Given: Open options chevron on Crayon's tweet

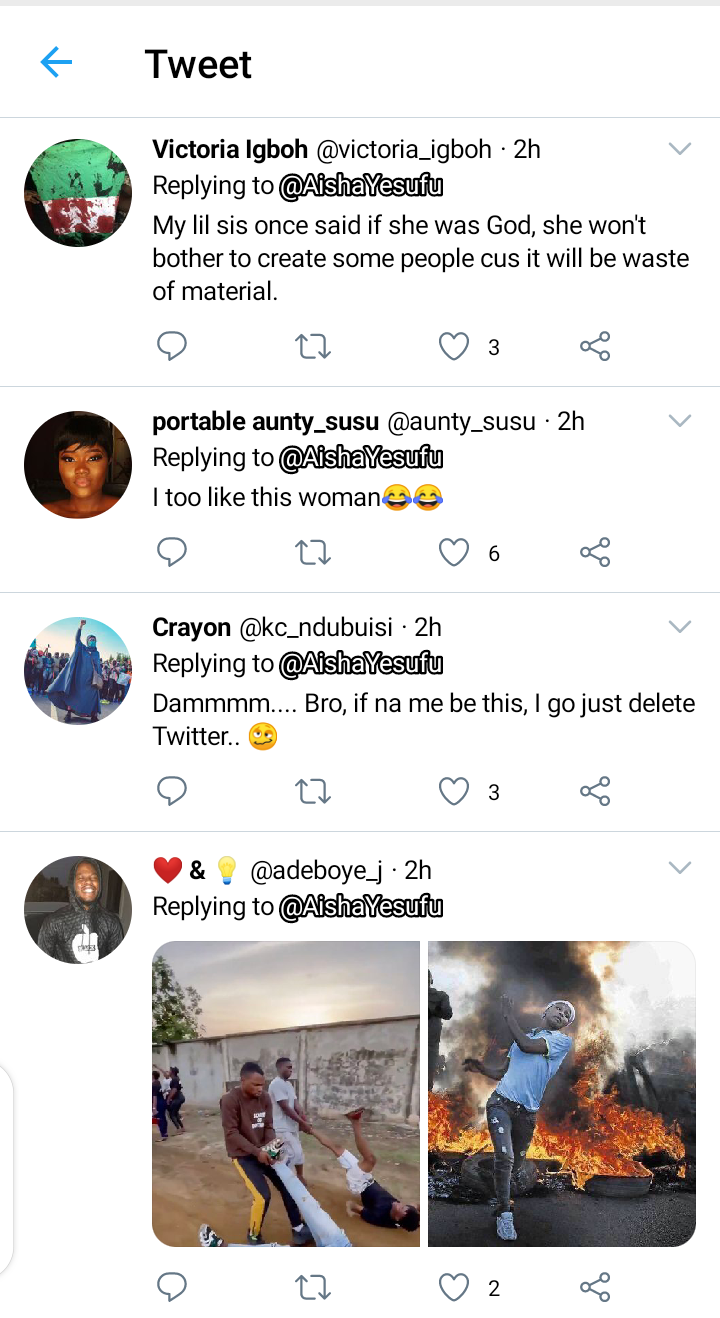Looking at the screenshot, I should [x=680, y=627].
